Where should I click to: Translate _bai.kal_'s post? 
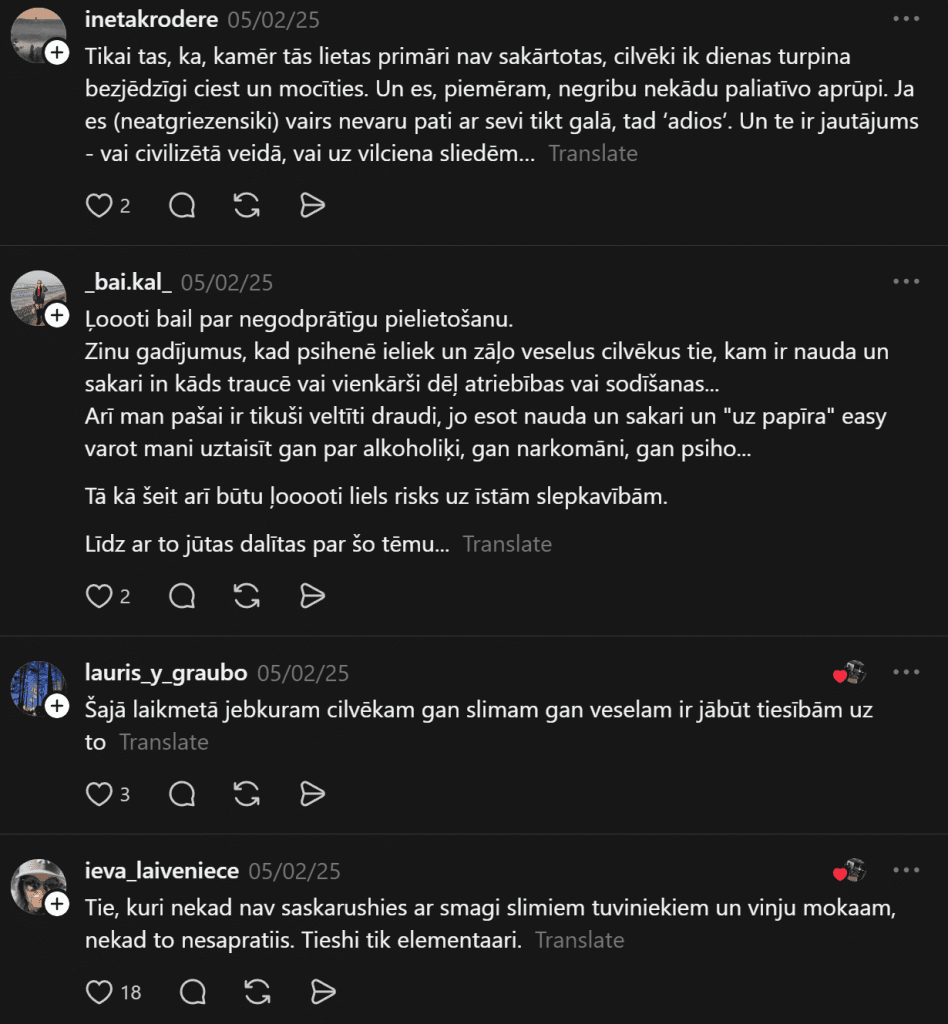tap(507, 545)
